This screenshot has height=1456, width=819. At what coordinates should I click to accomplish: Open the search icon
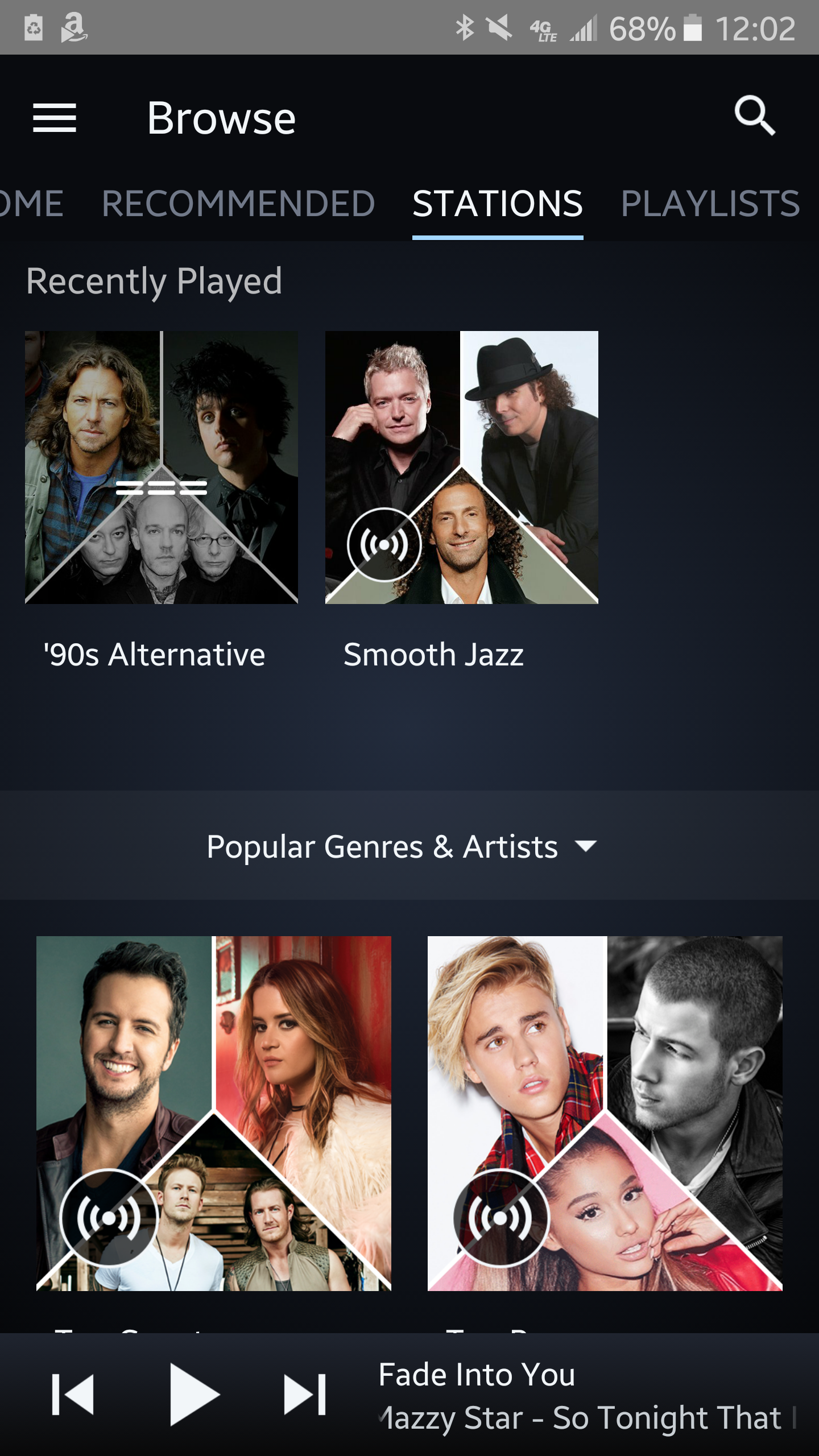pos(754,116)
